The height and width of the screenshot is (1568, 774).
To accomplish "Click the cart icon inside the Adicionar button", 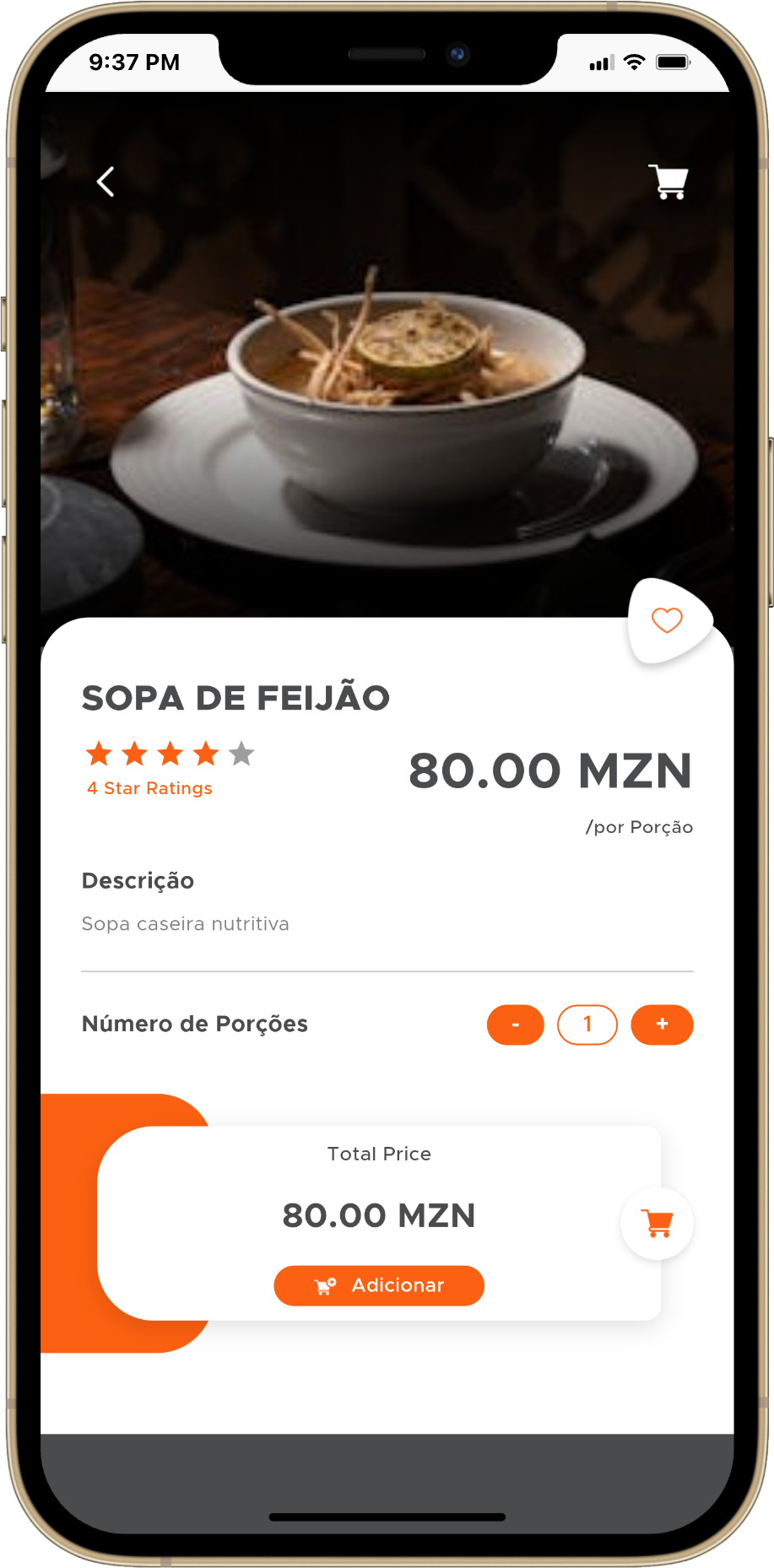I will 324,1285.
